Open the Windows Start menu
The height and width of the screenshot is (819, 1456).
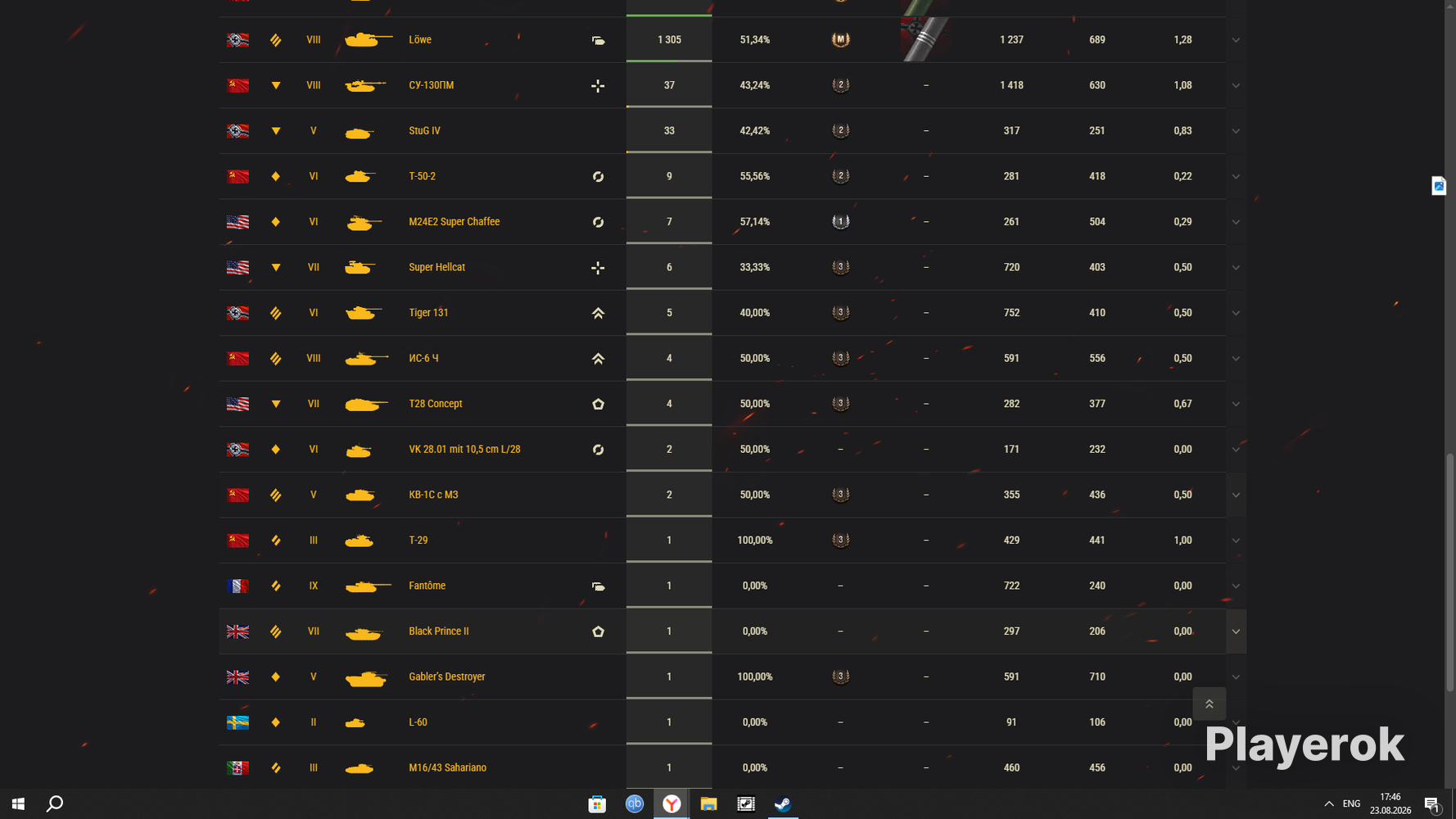18,803
